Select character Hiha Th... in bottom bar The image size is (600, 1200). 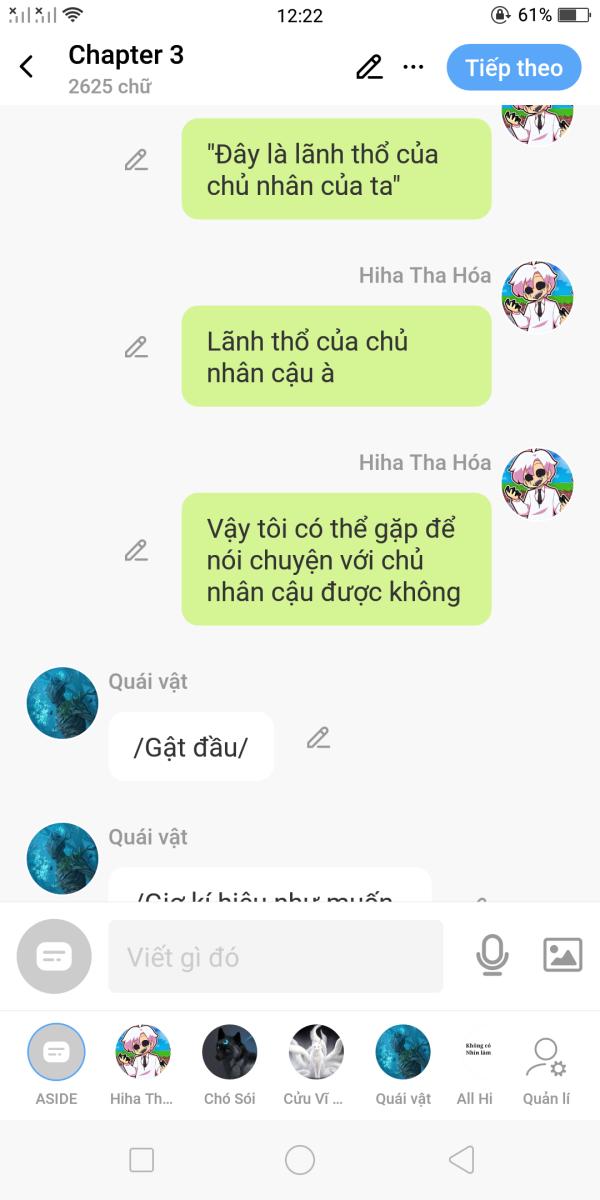click(142, 1064)
